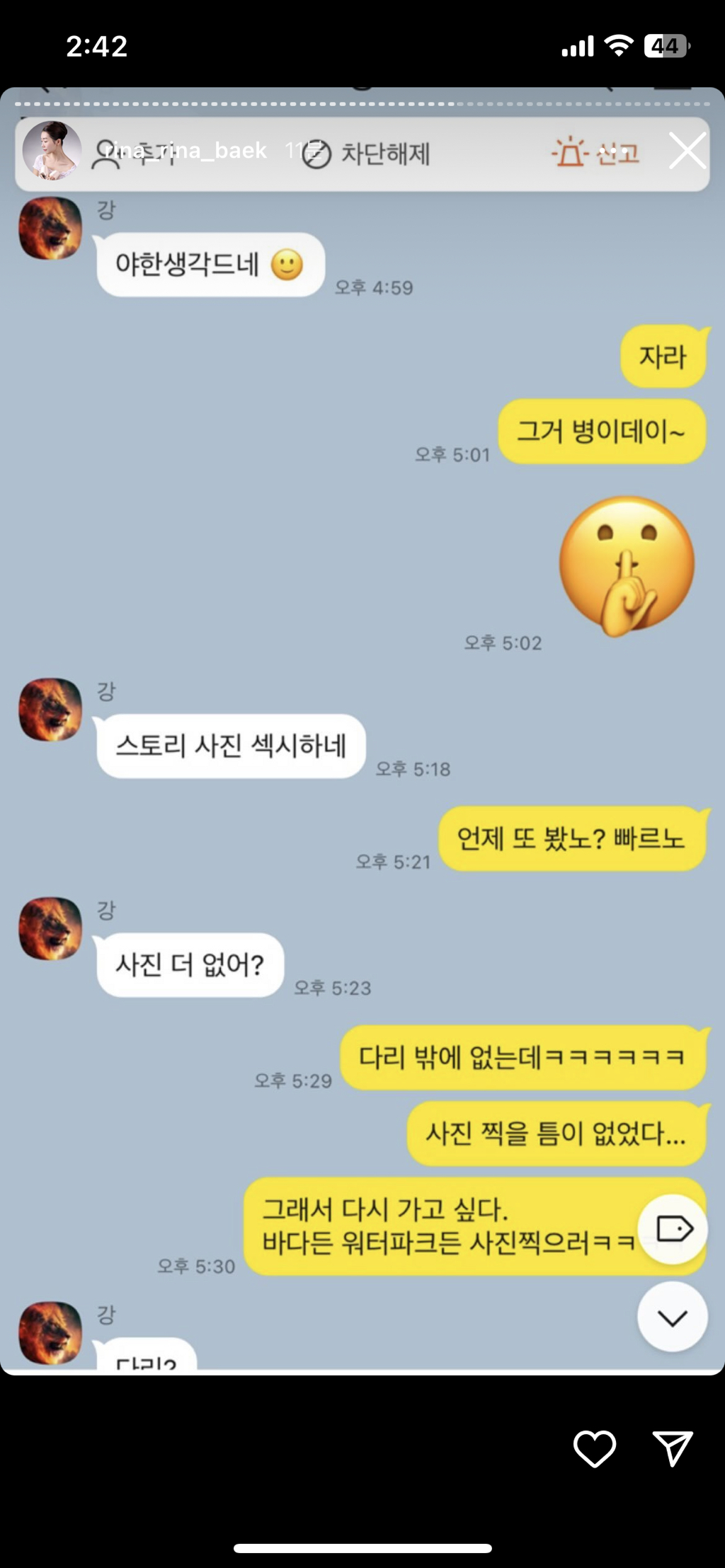The height and width of the screenshot is (1568, 725).
Task: Tap rina_rina_baek's profile photo
Action: (51, 151)
